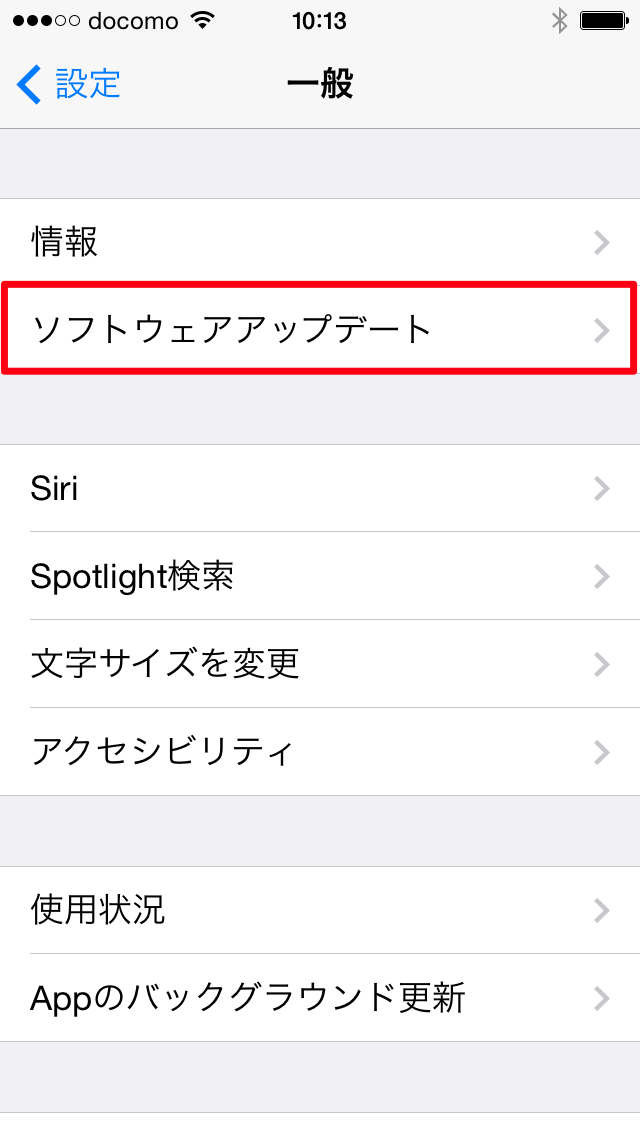View 使用状況
The width and height of the screenshot is (640, 1136).
[x=320, y=910]
